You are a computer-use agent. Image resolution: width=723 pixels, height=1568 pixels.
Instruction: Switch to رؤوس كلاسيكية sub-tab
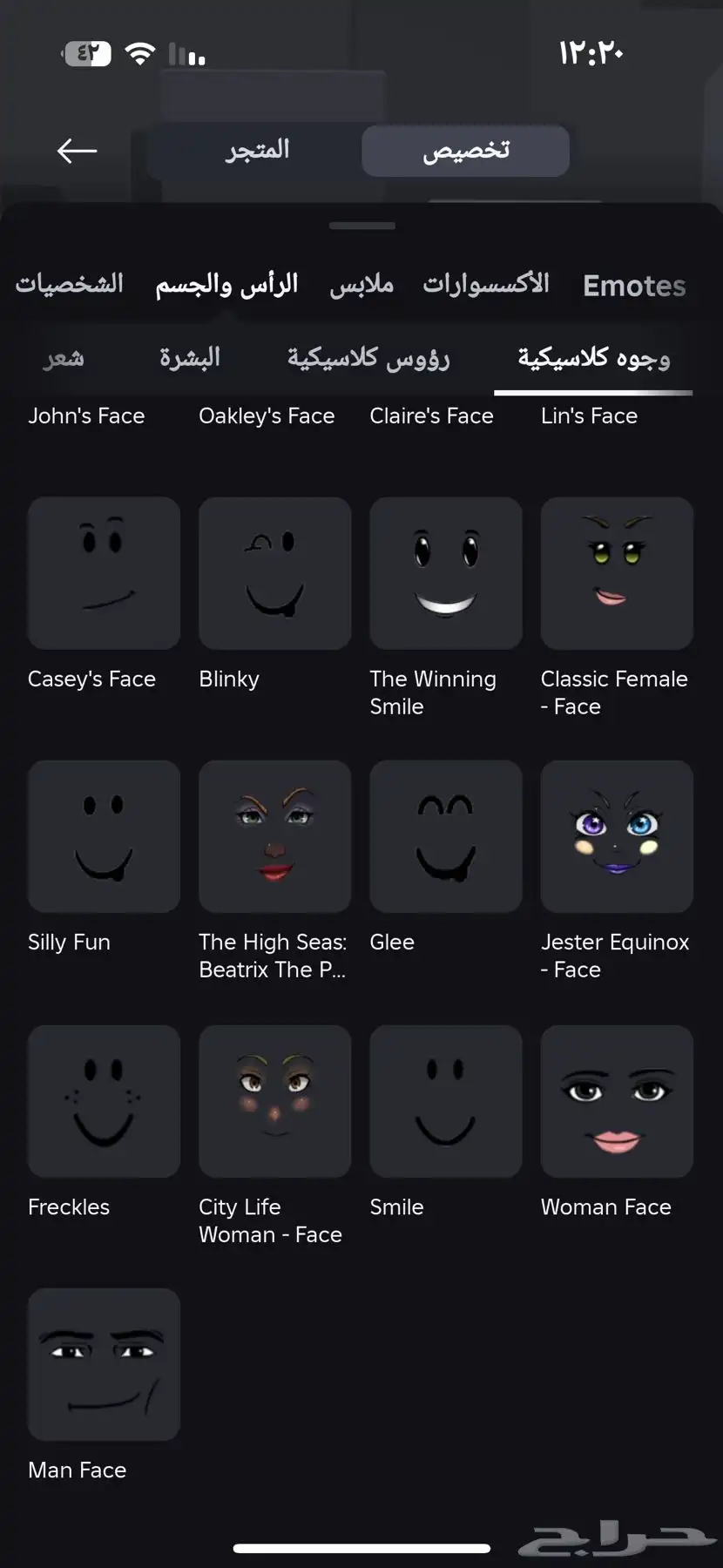tap(368, 358)
